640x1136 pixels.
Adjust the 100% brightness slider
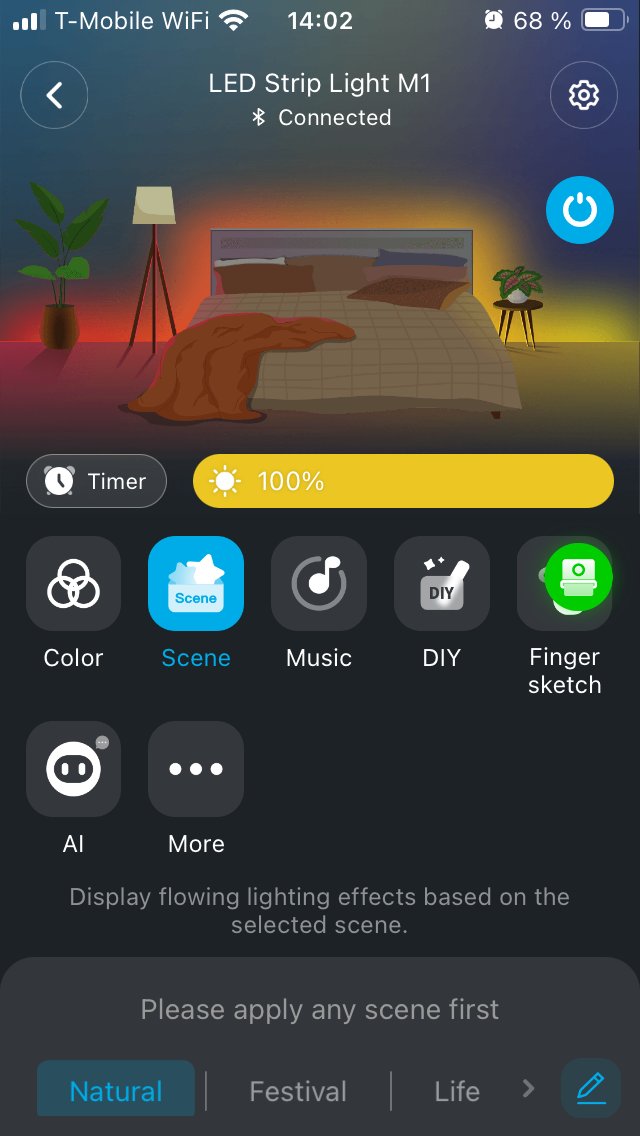[x=403, y=481]
